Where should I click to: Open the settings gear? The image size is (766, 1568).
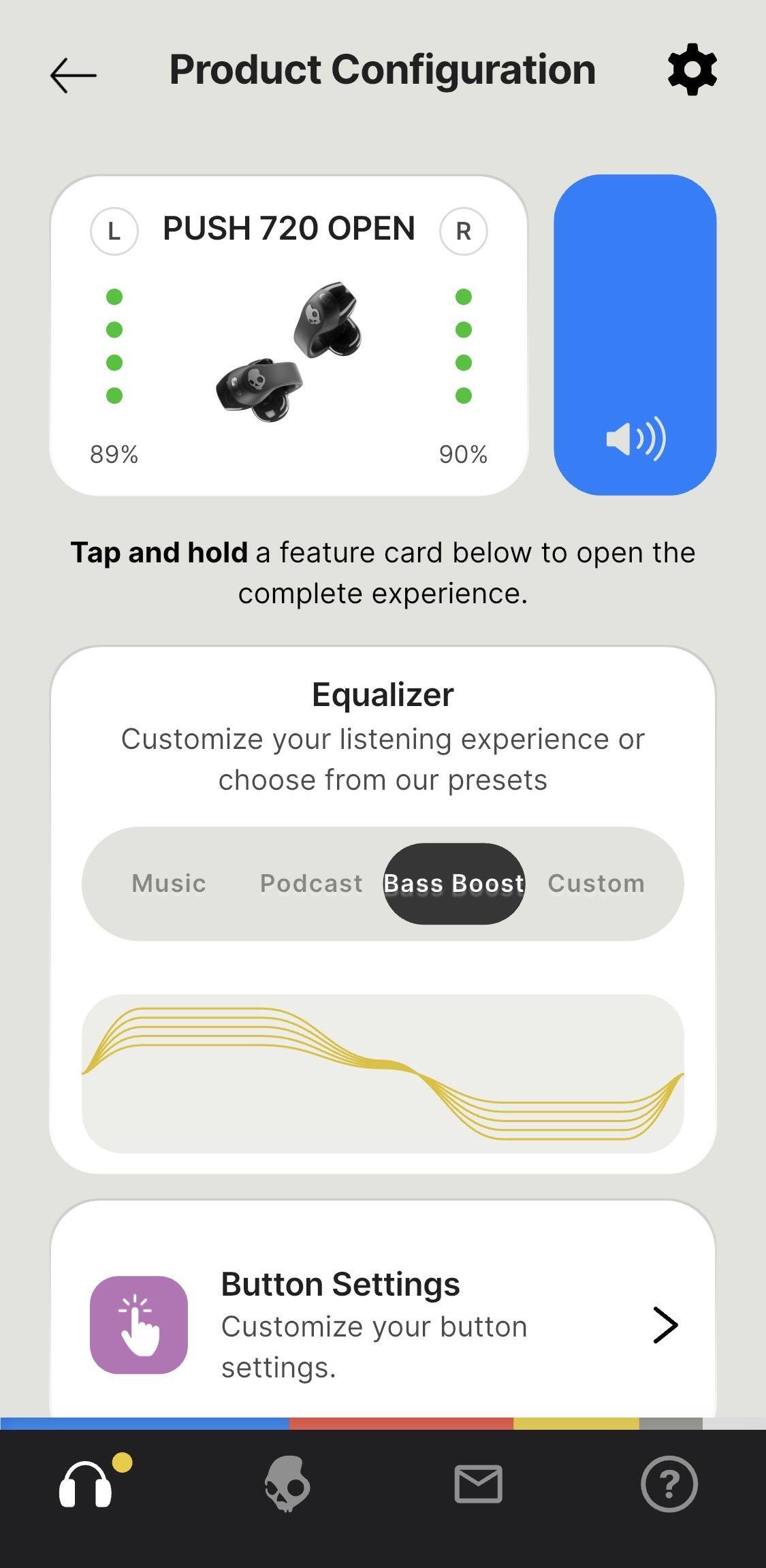(x=692, y=69)
